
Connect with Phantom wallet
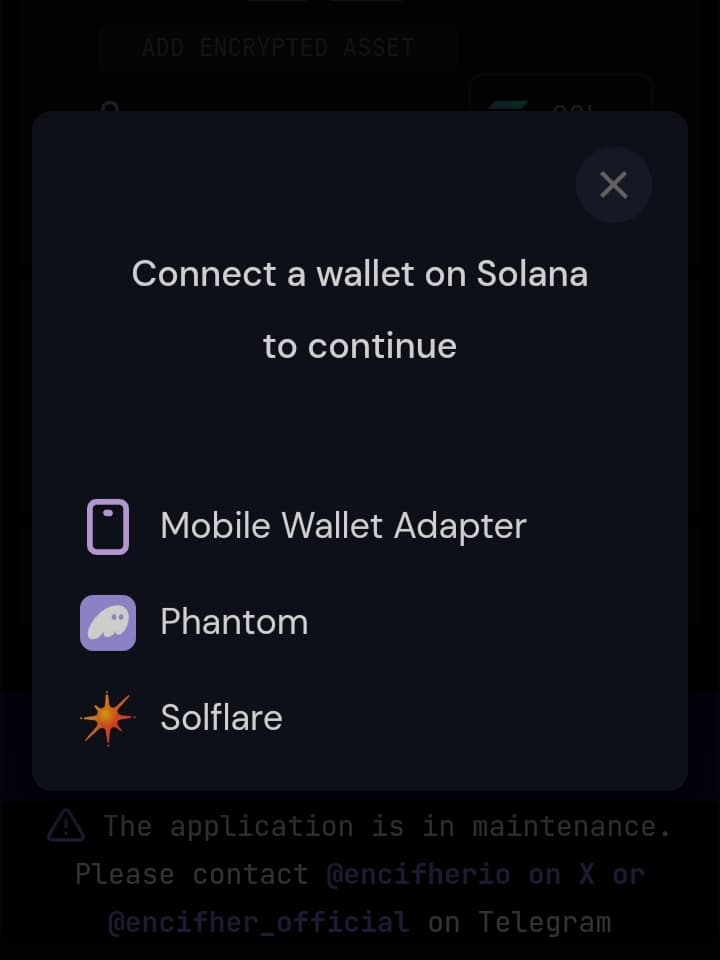tap(233, 622)
